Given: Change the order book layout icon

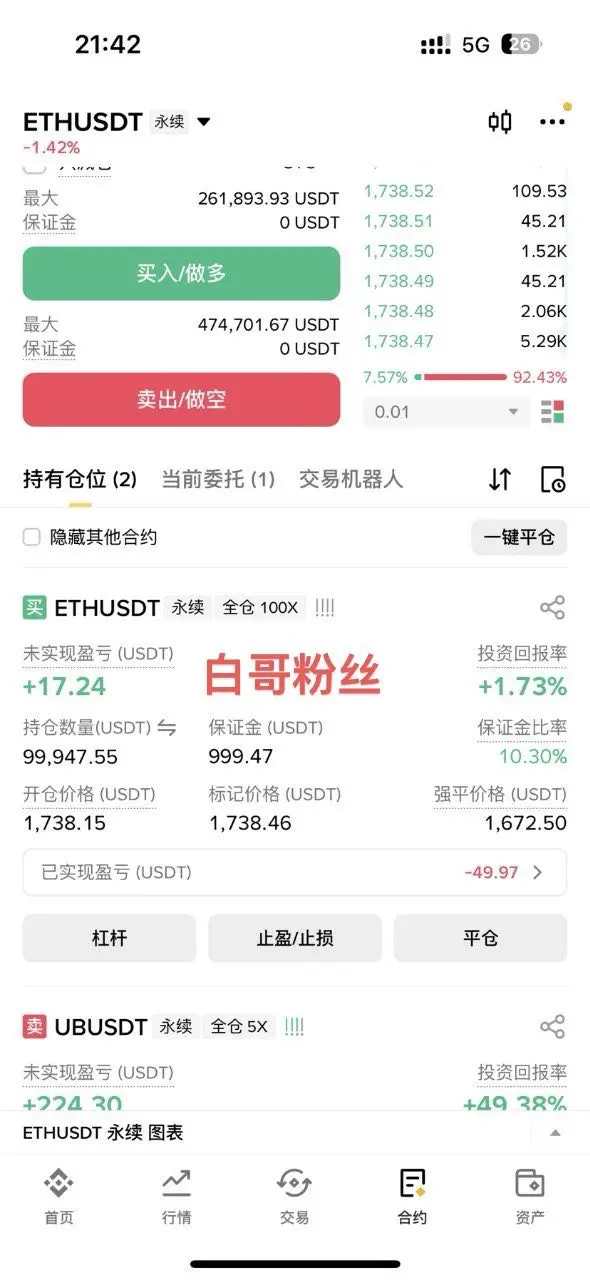Looking at the screenshot, I should 552,412.
